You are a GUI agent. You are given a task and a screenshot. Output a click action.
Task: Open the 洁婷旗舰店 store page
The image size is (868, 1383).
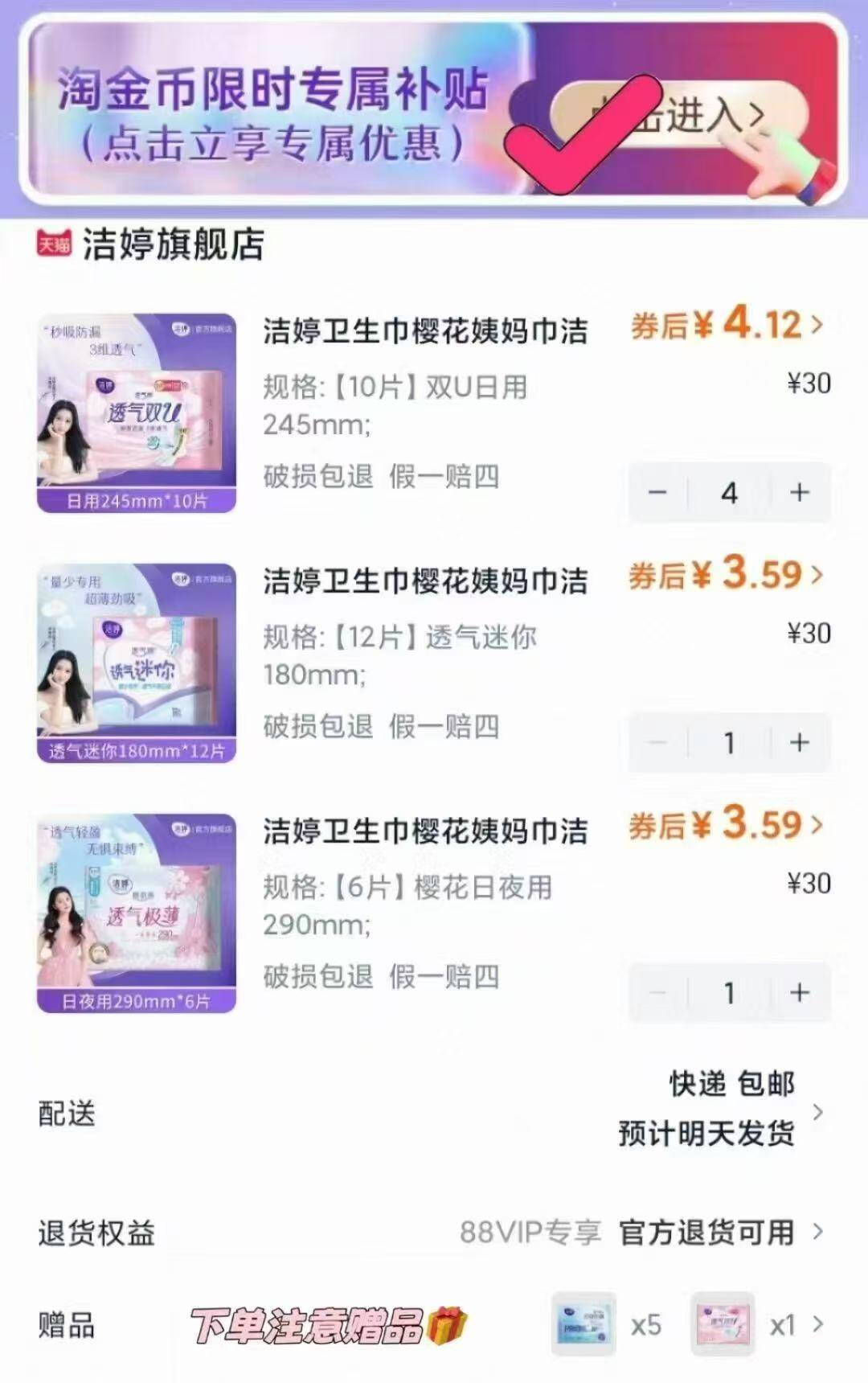(x=173, y=244)
